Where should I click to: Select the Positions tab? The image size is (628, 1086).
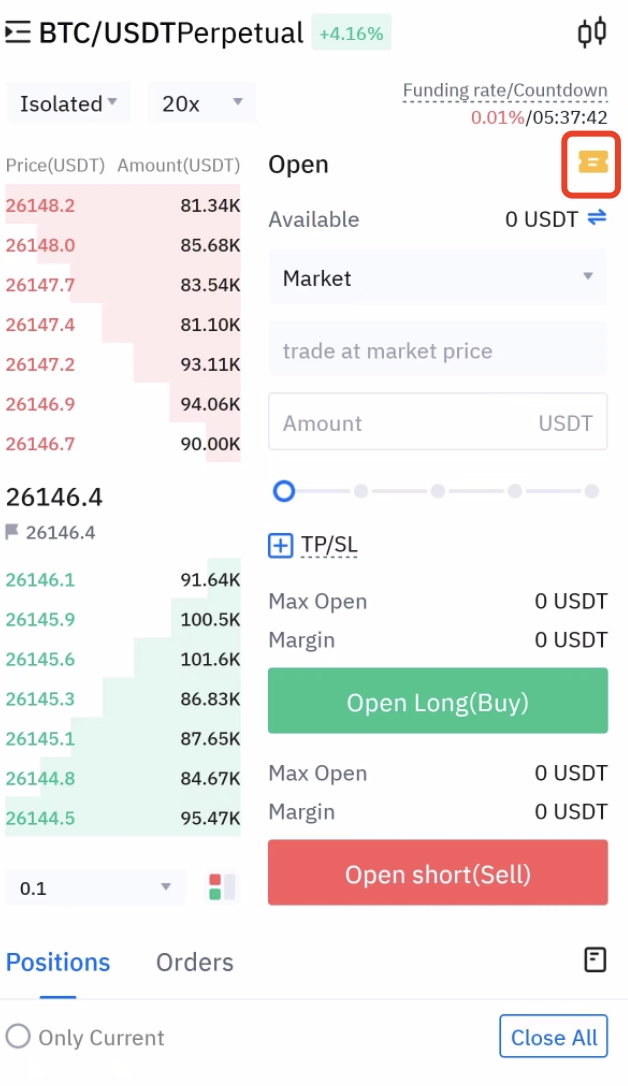pyautogui.click(x=58, y=962)
